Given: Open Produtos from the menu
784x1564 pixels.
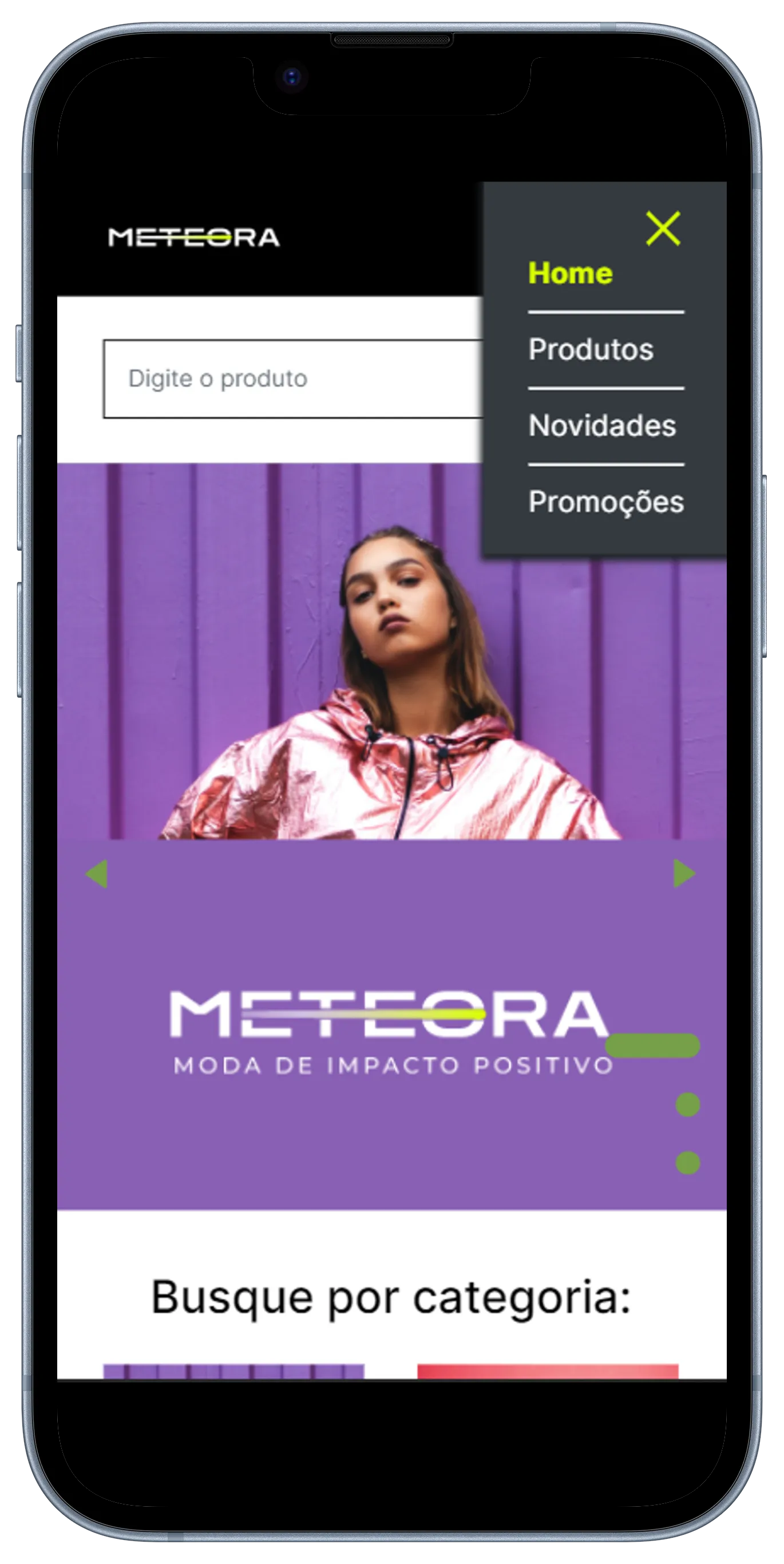Looking at the screenshot, I should (x=591, y=350).
